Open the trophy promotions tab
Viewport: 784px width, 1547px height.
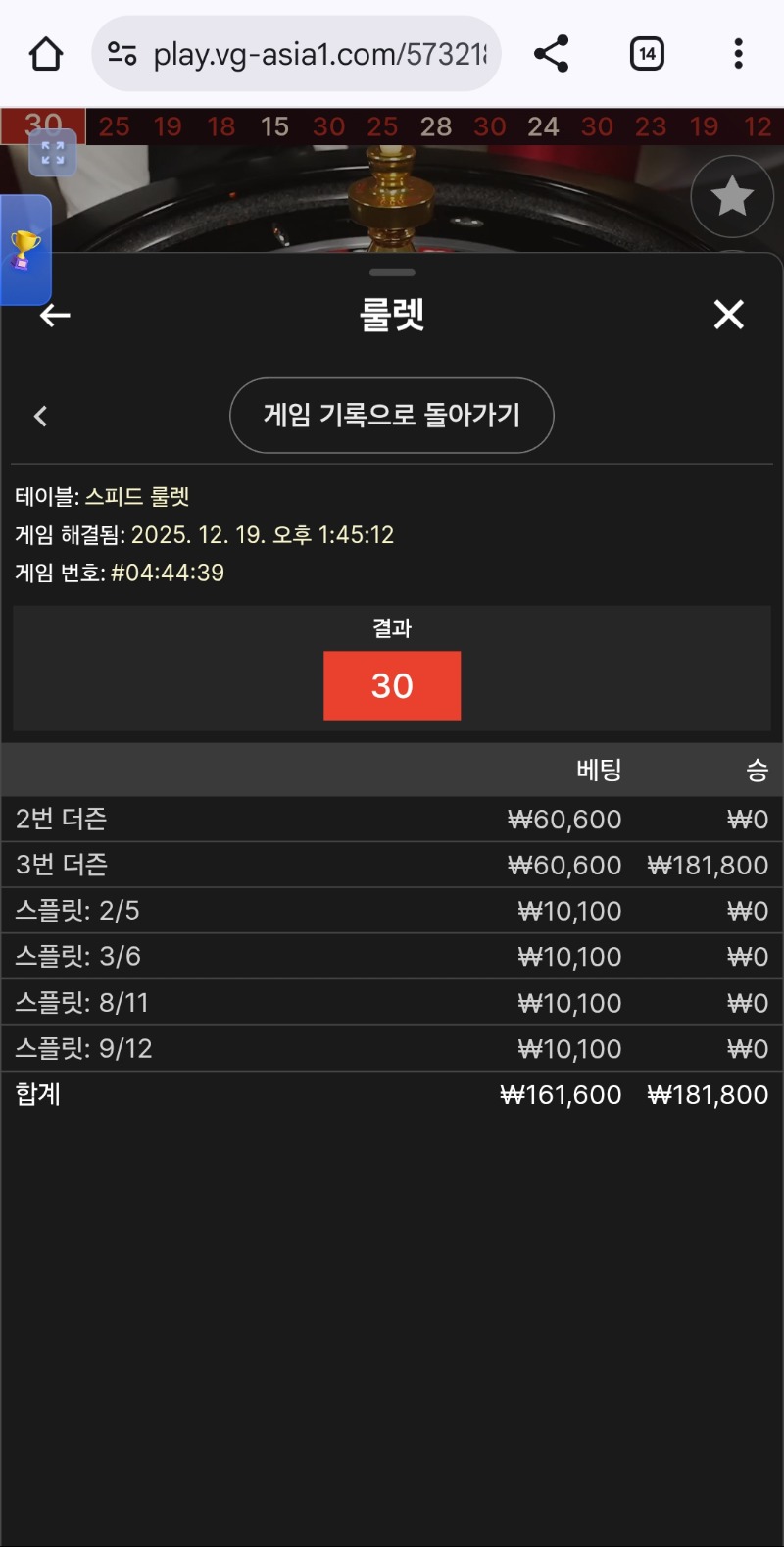pos(24,250)
